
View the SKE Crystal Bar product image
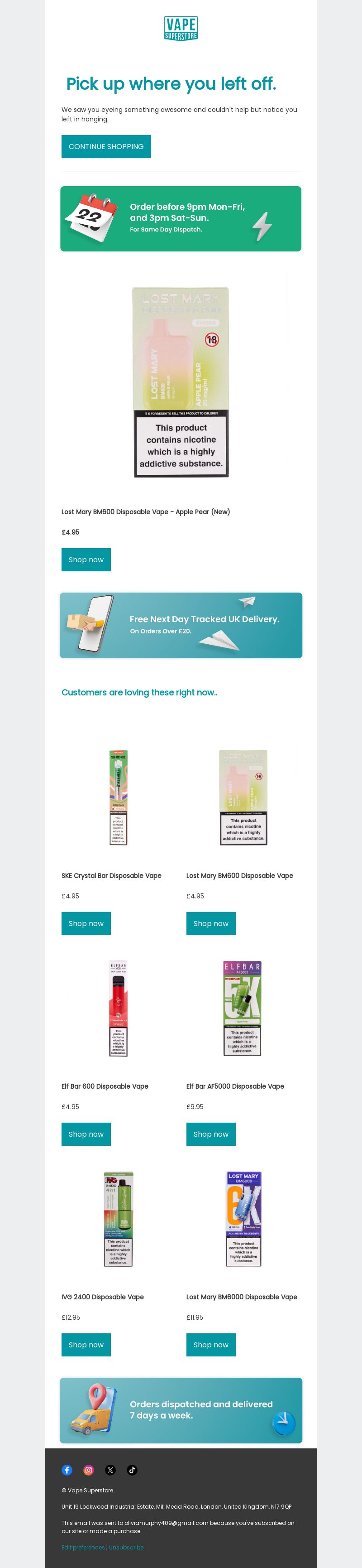[x=118, y=797]
